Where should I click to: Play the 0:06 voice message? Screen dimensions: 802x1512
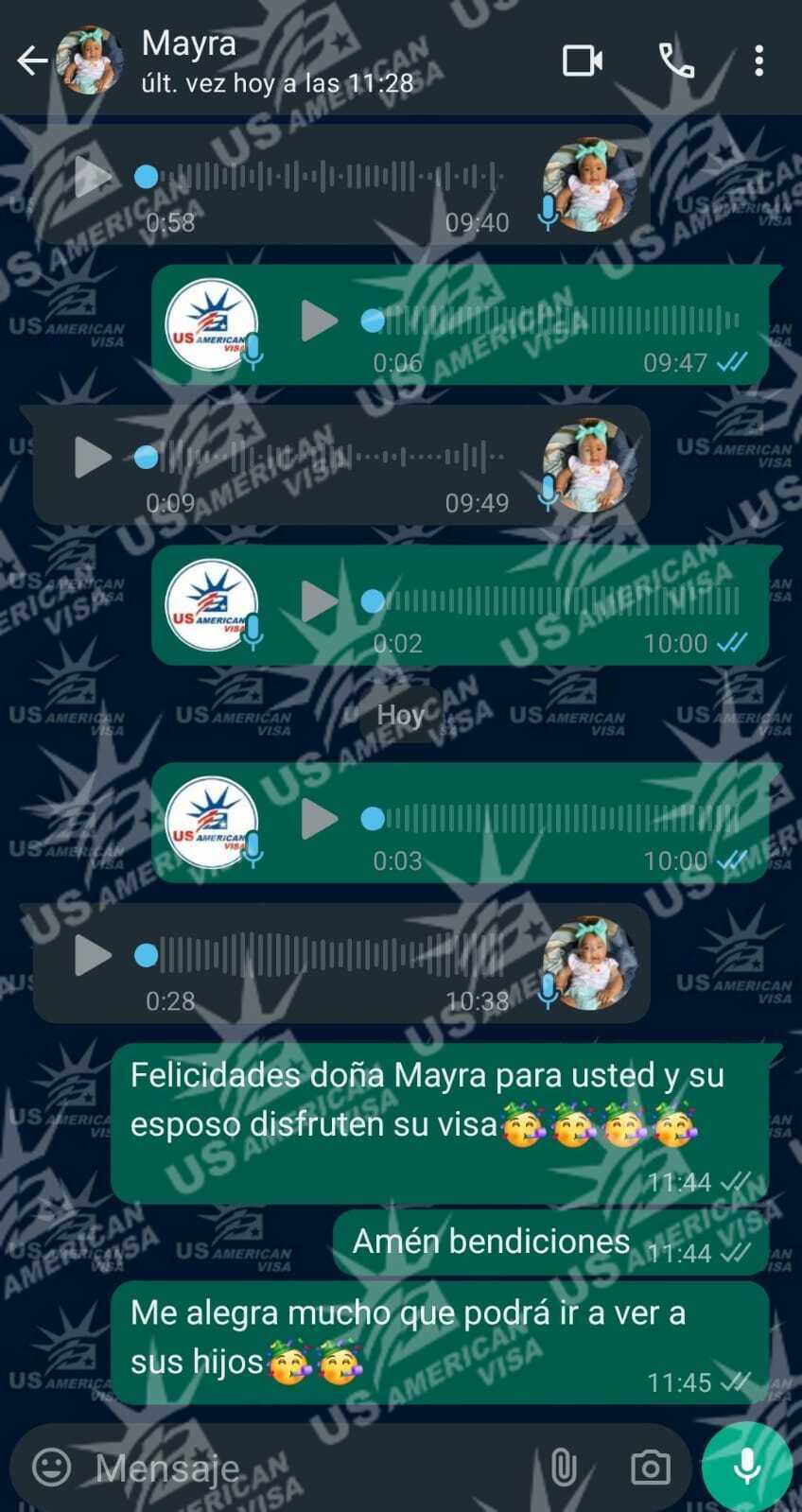tap(319, 321)
